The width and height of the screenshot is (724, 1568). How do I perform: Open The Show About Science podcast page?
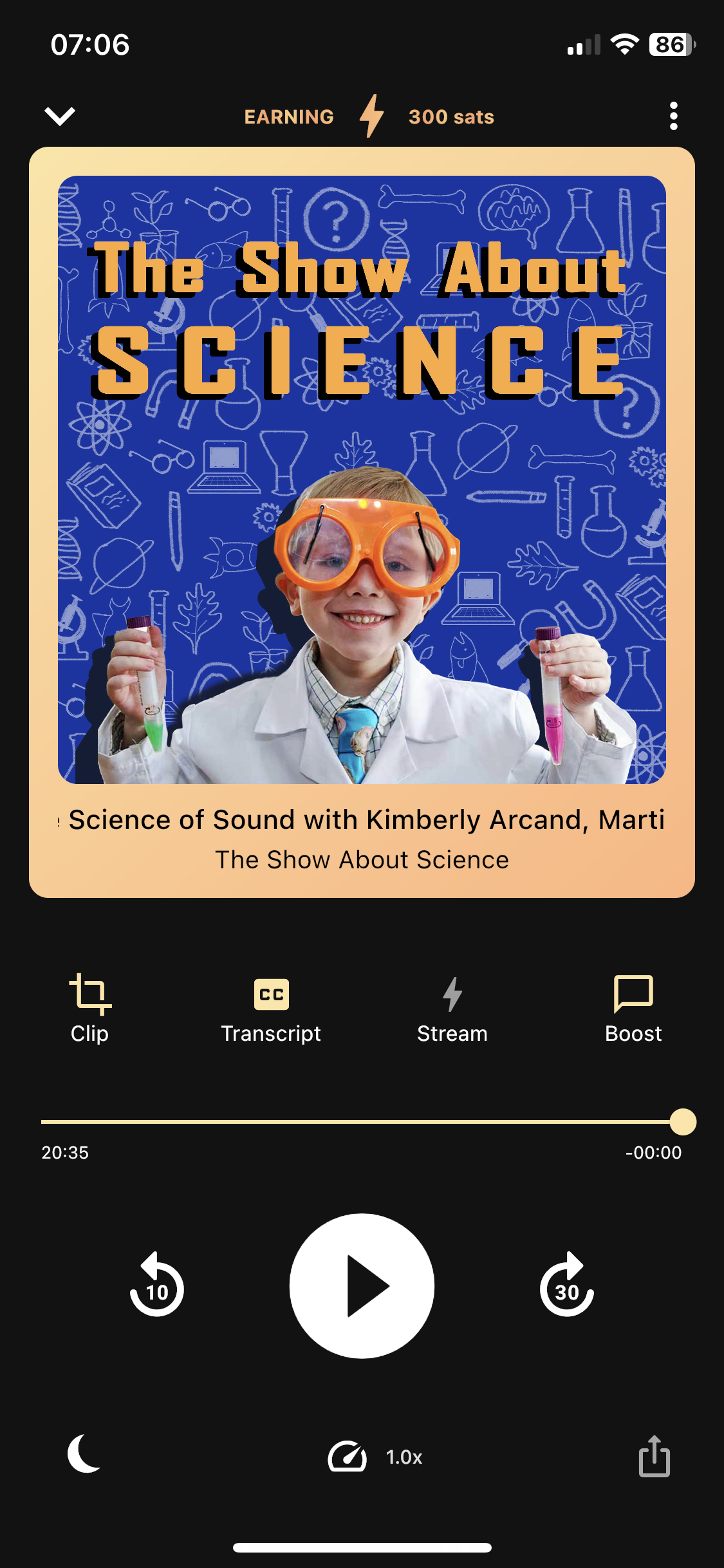[362, 860]
